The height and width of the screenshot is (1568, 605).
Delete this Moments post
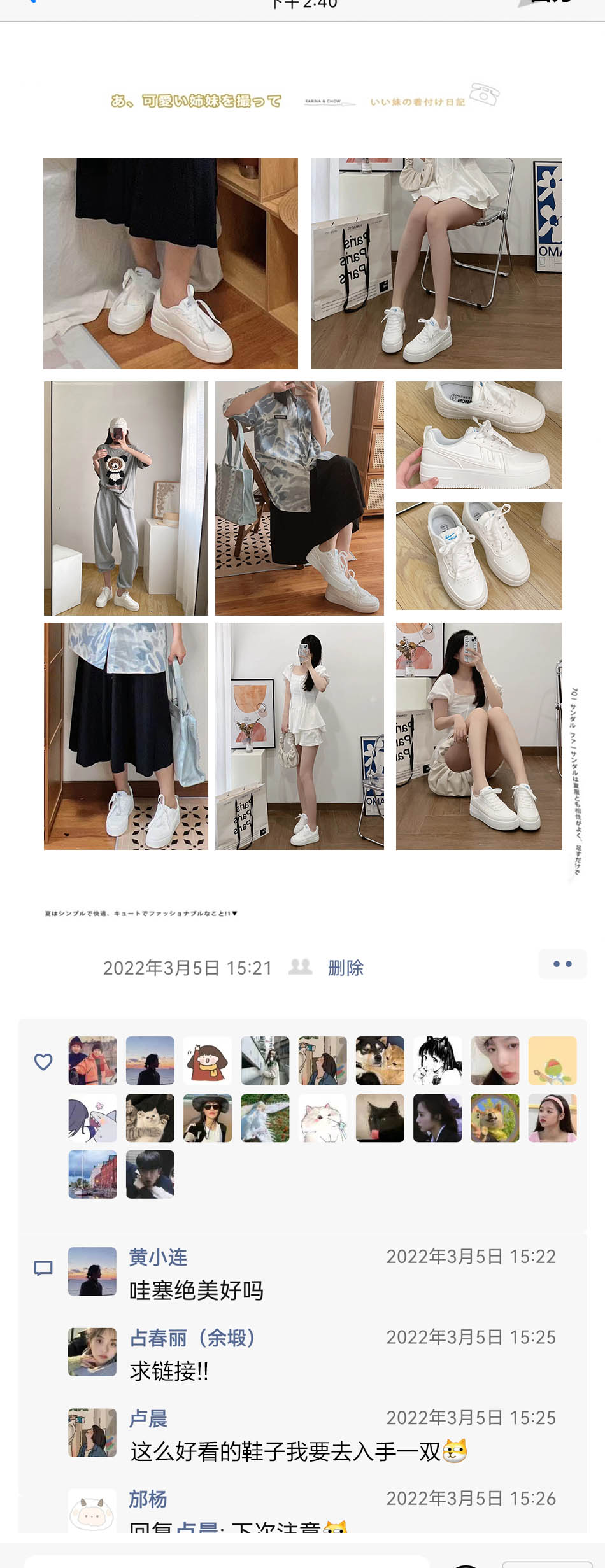tap(345, 968)
